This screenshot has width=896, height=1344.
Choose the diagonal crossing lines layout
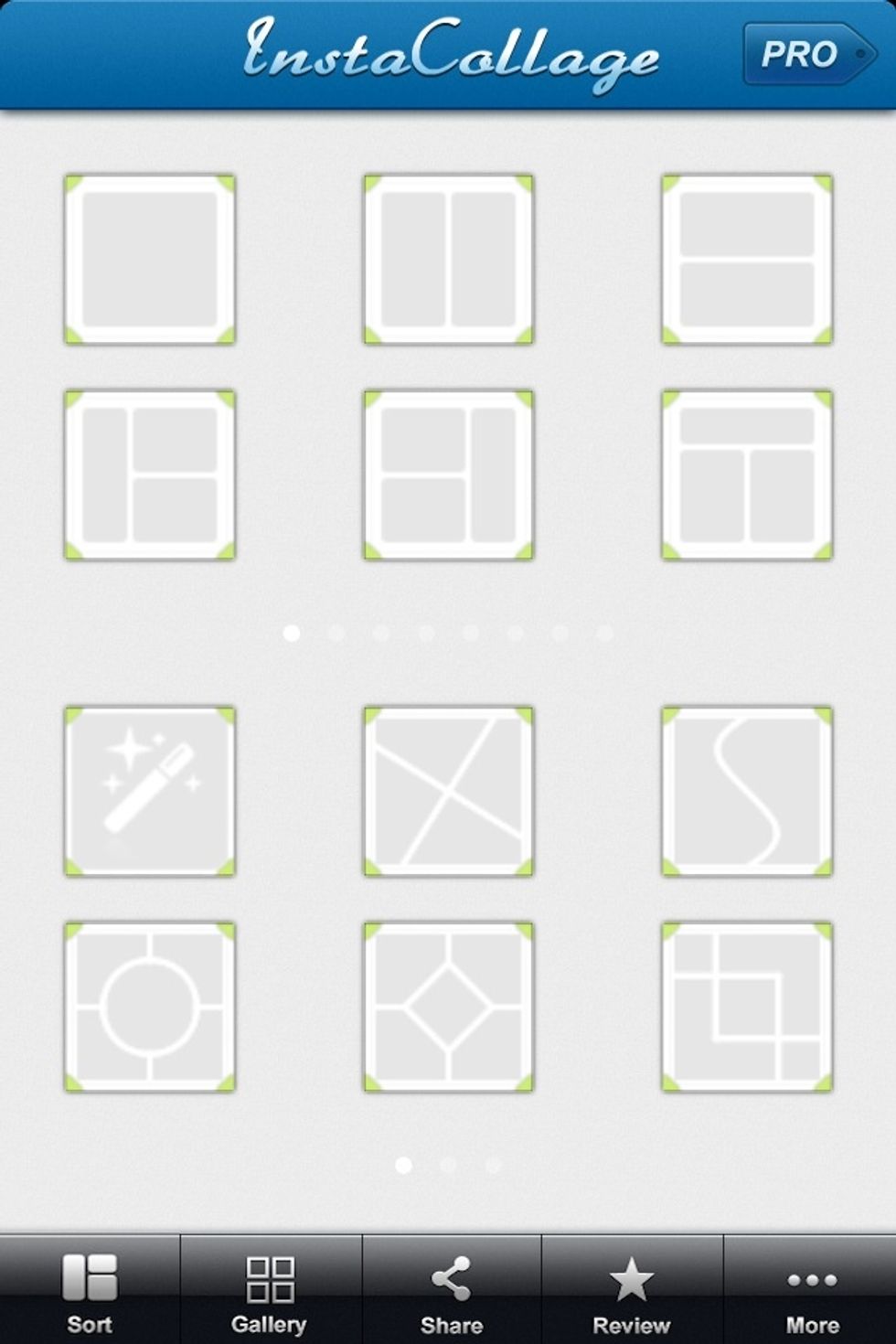[x=448, y=791]
